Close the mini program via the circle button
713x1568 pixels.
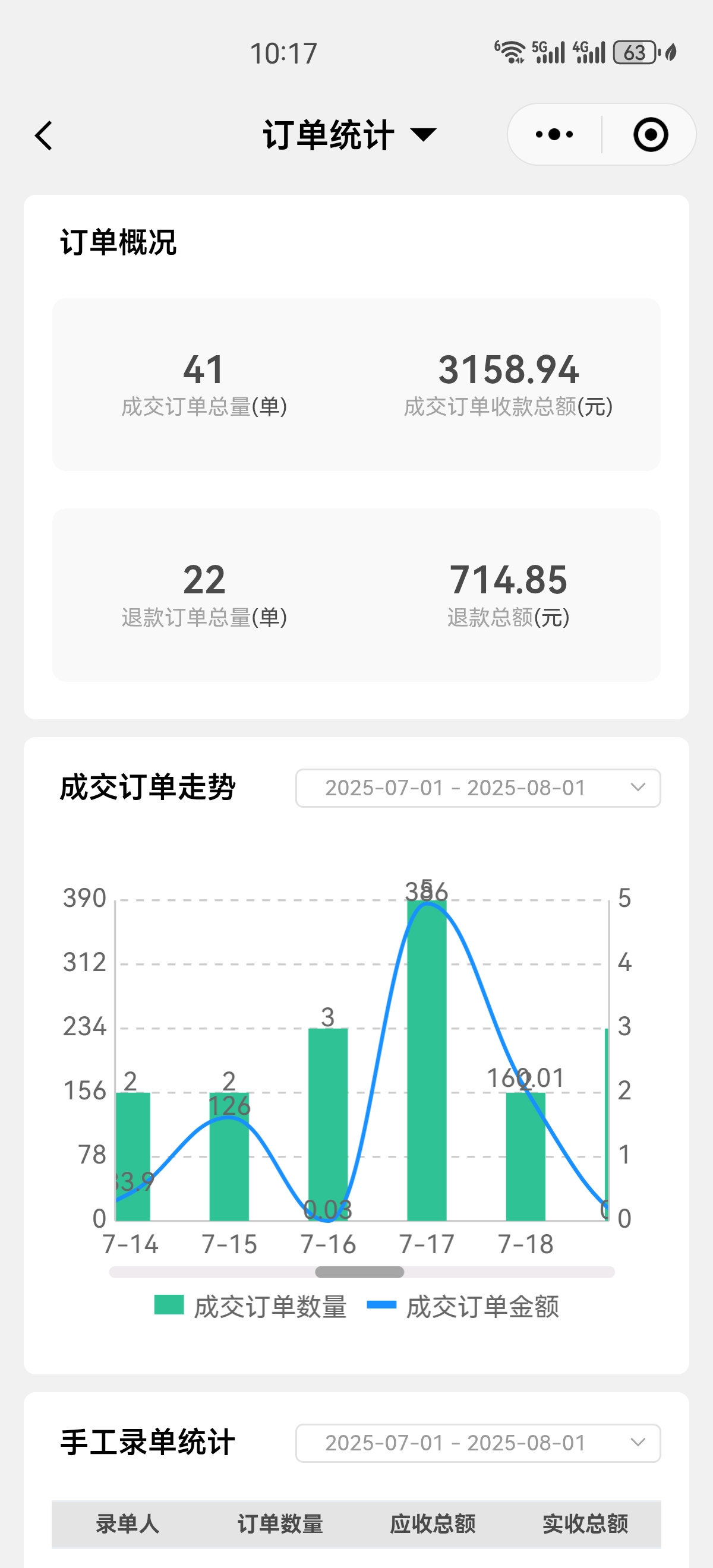[650, 134]
